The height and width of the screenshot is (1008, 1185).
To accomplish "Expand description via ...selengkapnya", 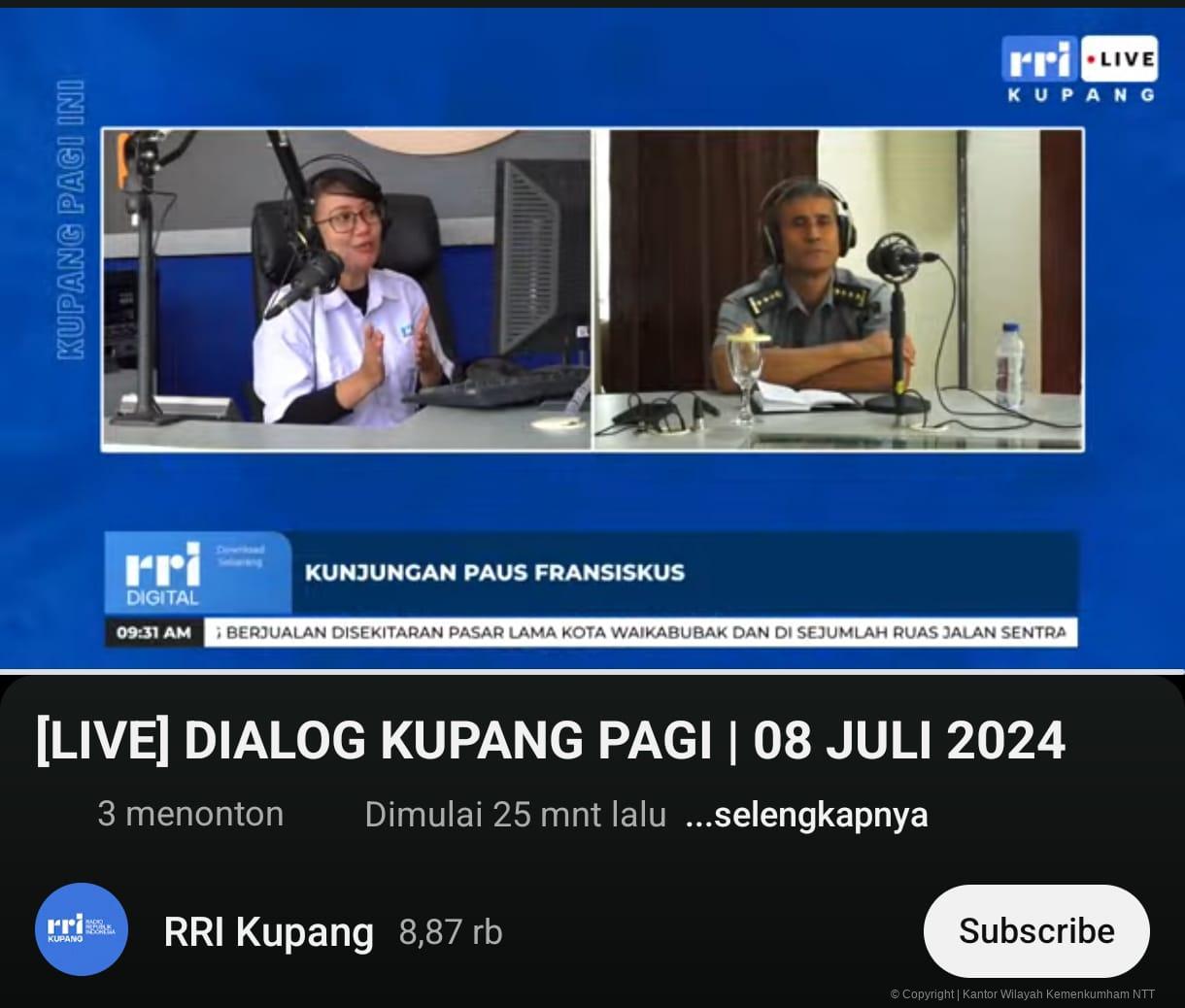I will pos(806,815).
